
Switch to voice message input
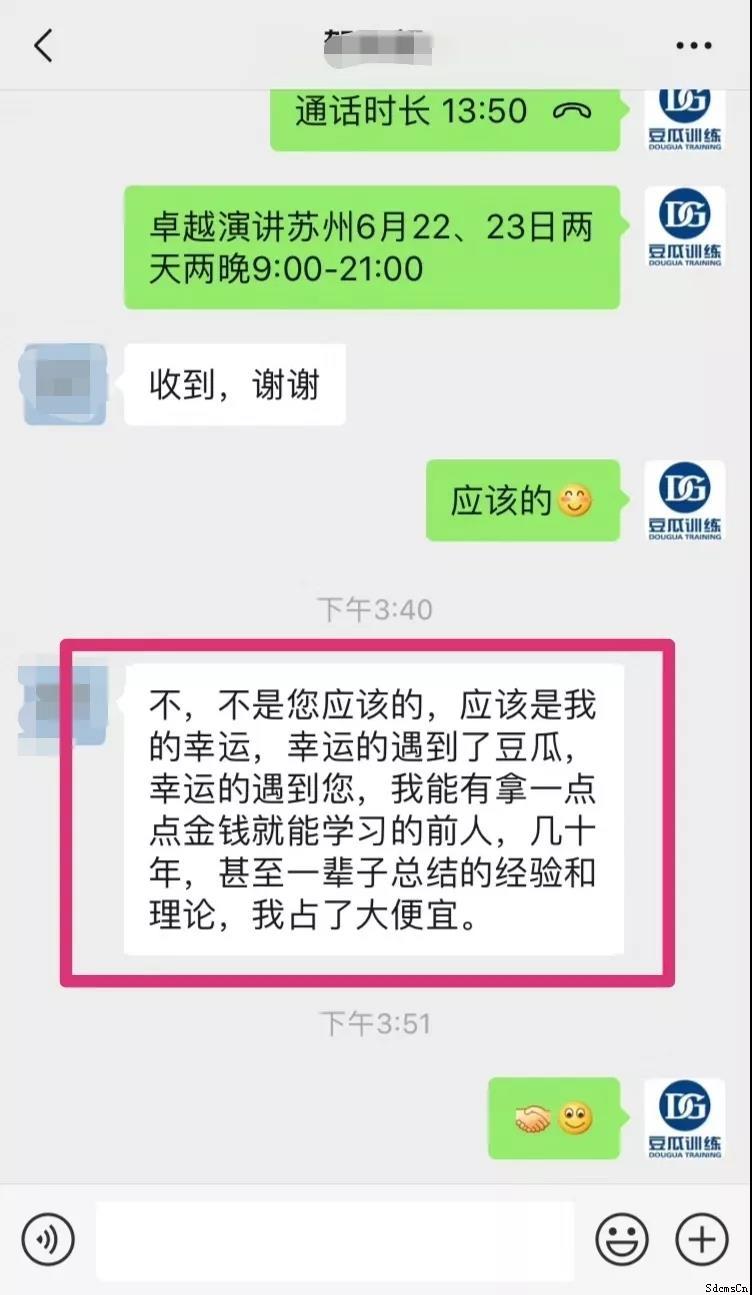tap(48, 1240)
